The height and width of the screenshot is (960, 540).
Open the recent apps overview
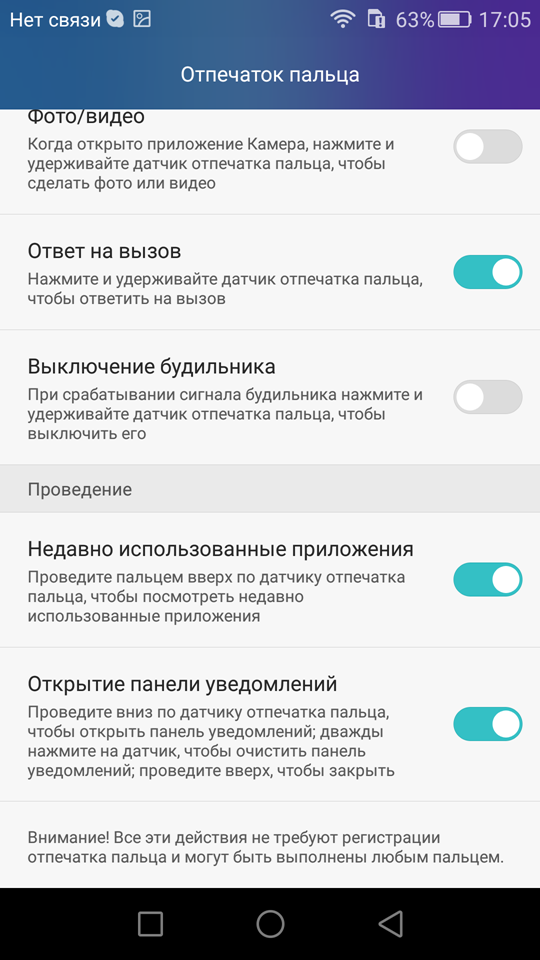point(150,924)
